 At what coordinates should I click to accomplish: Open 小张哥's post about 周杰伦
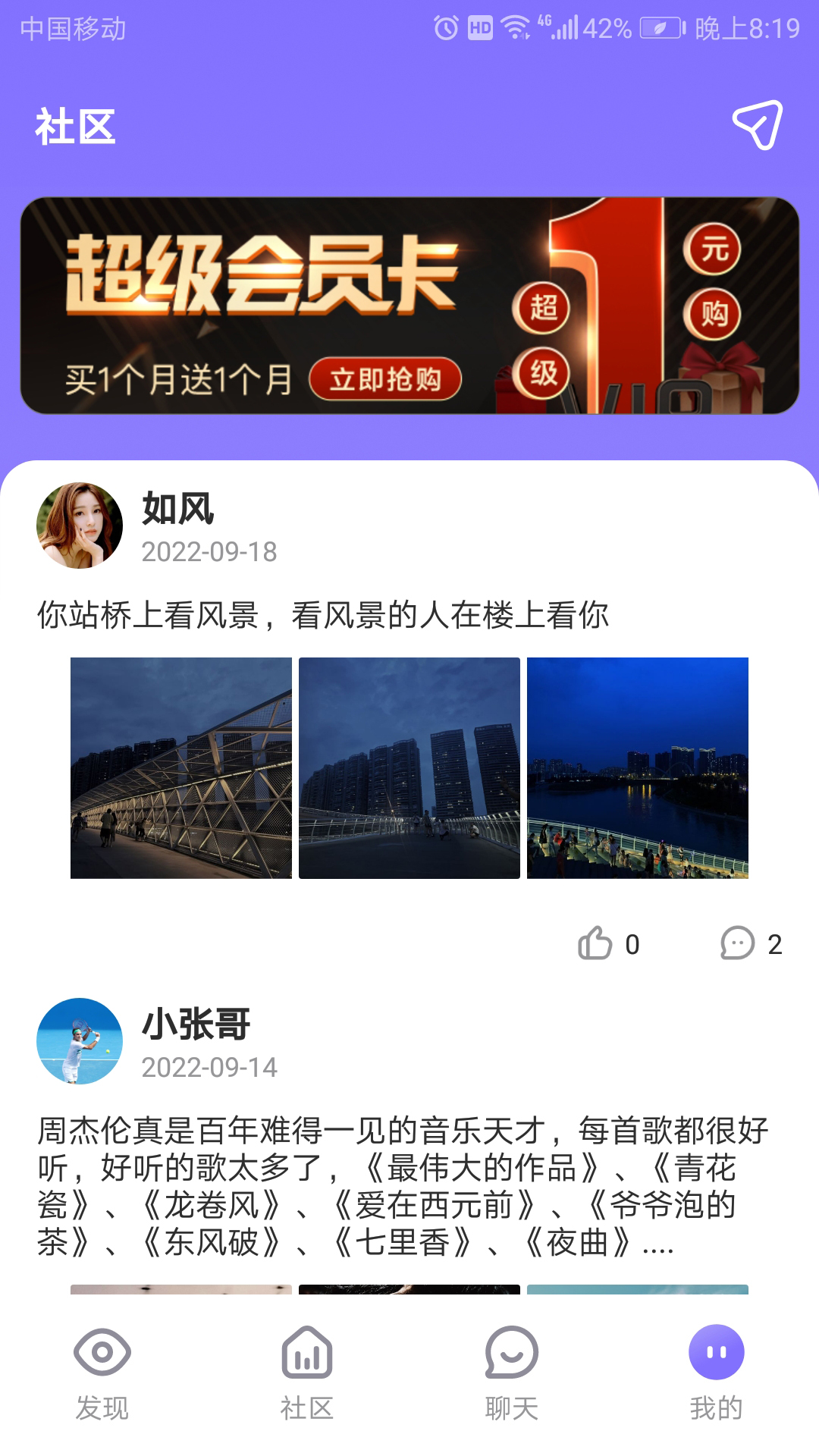point(402,1186)
